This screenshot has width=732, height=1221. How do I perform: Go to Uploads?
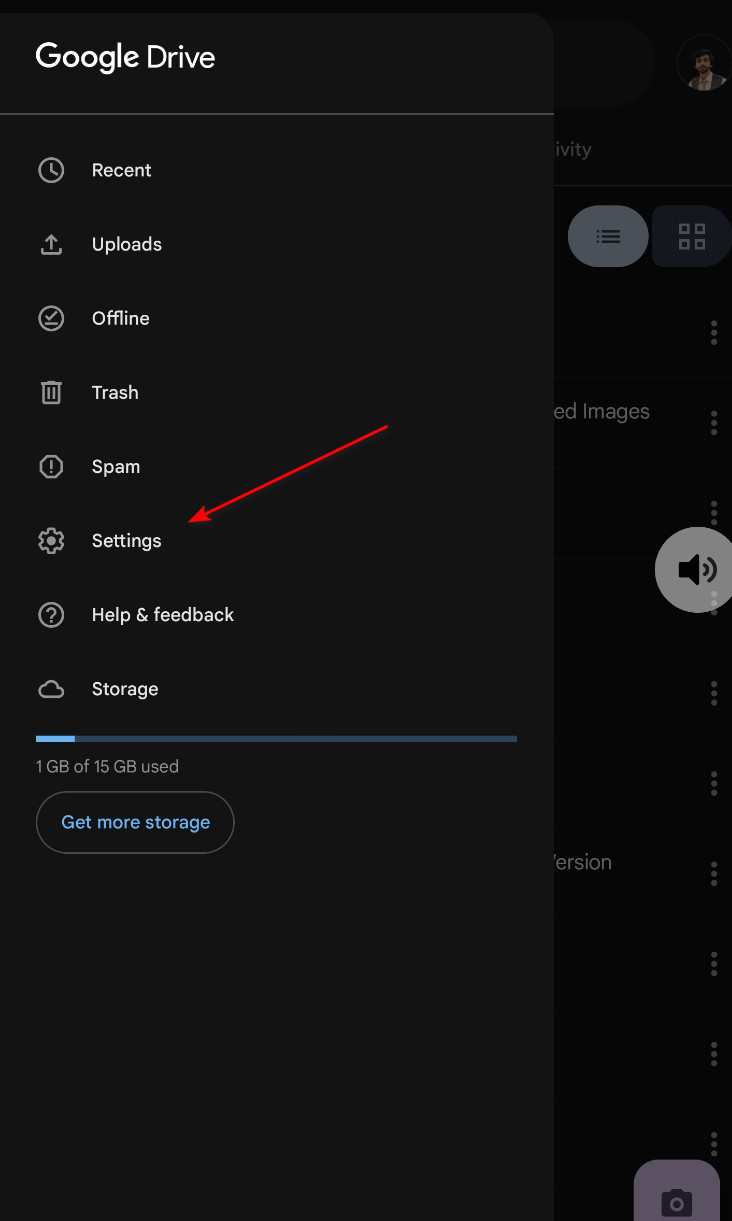coord(126,244)
